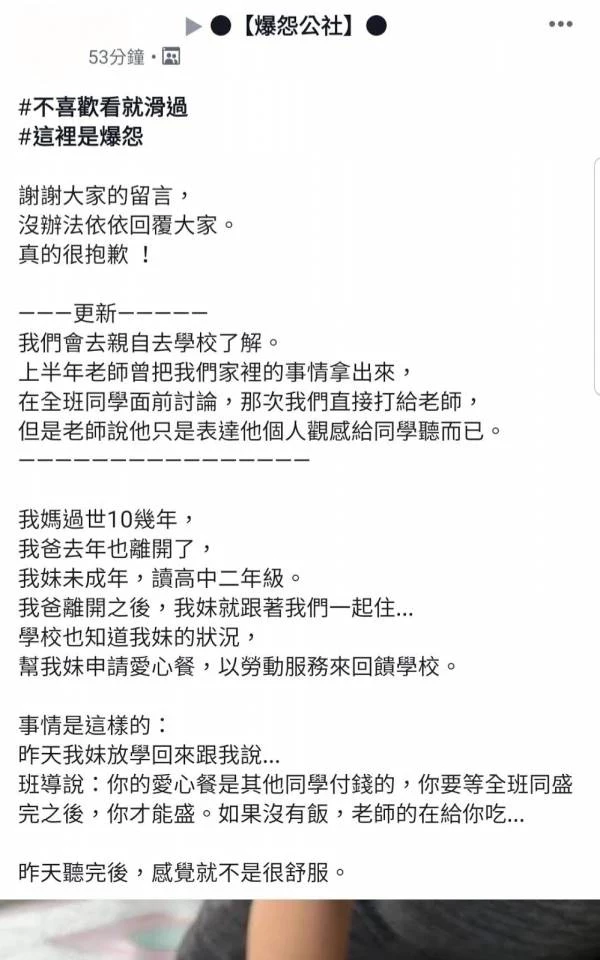The image size is (600, 960).
Task: Tap the hashtag #這裡是爆怨
Action: click(x=81, y=136)
